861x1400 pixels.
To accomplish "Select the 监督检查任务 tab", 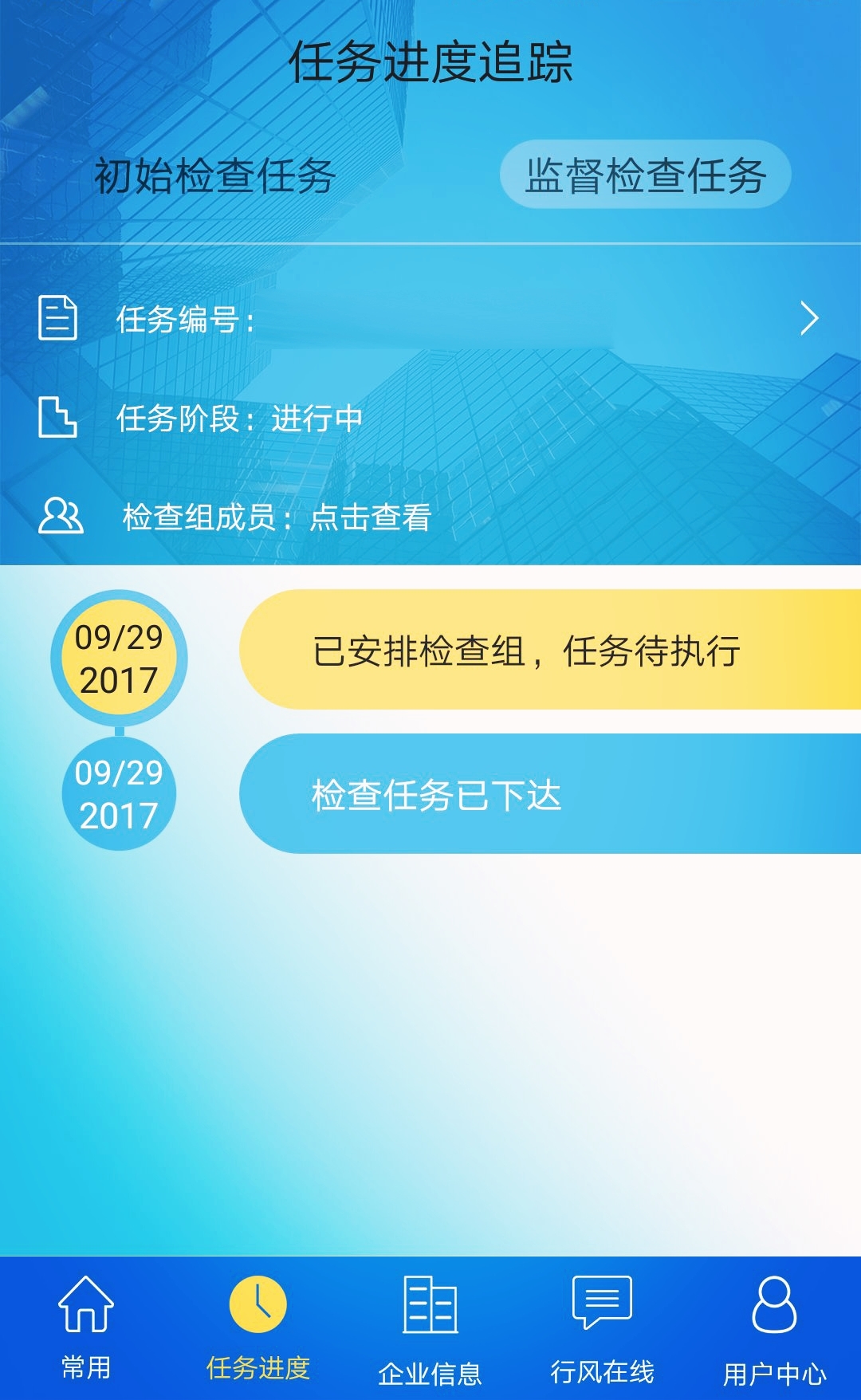I will point(645,175).
